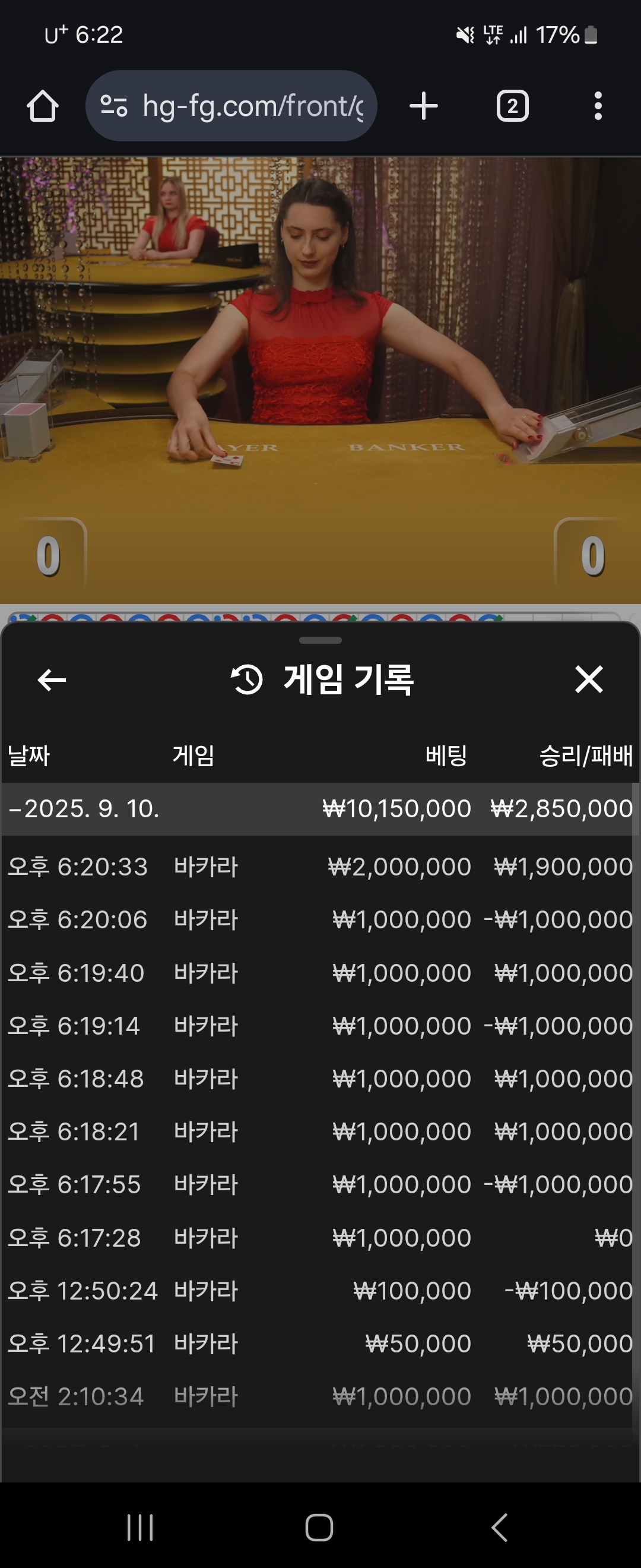
Task: View the 오후 12:49:51 baccarat record
Action: pos(320,1343)
